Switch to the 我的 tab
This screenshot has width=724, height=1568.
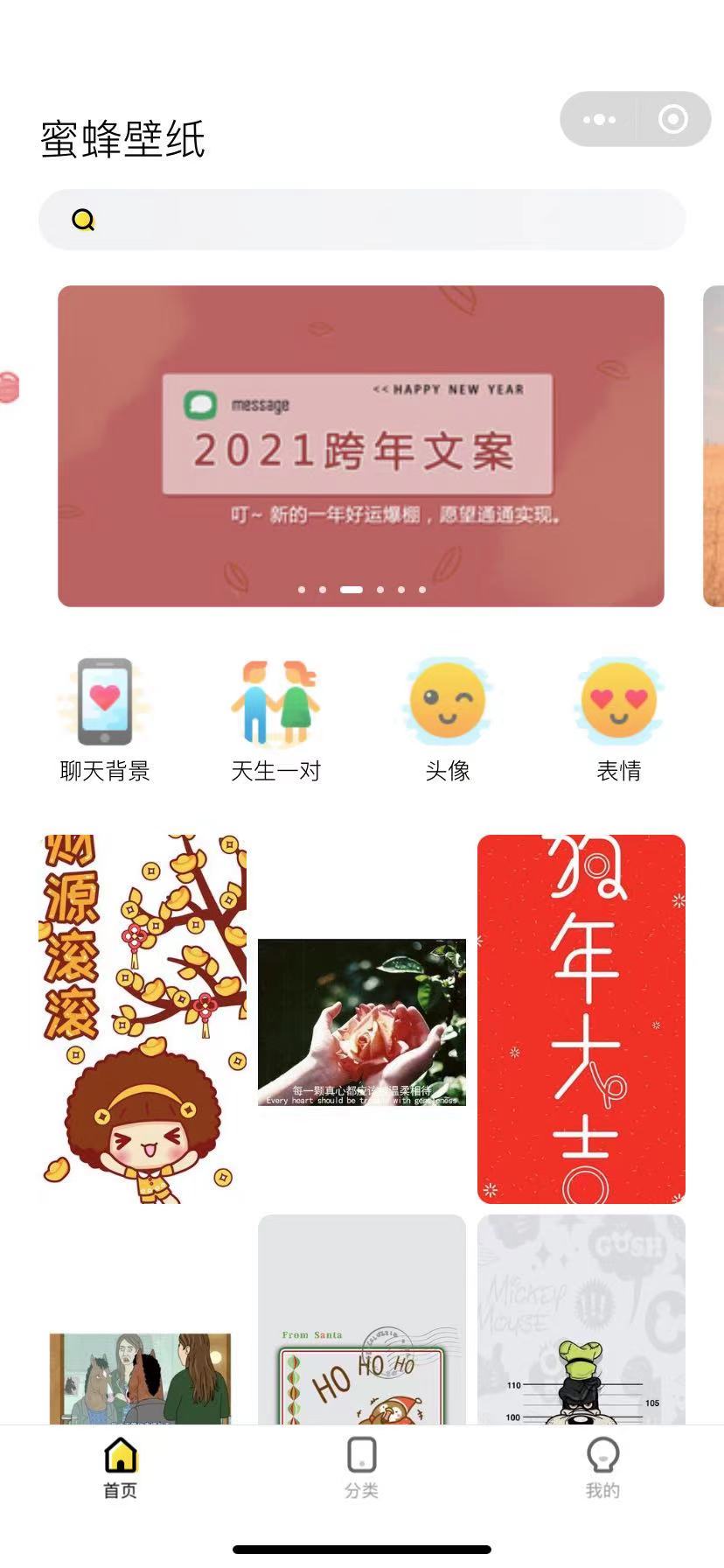pos(602,1466)
